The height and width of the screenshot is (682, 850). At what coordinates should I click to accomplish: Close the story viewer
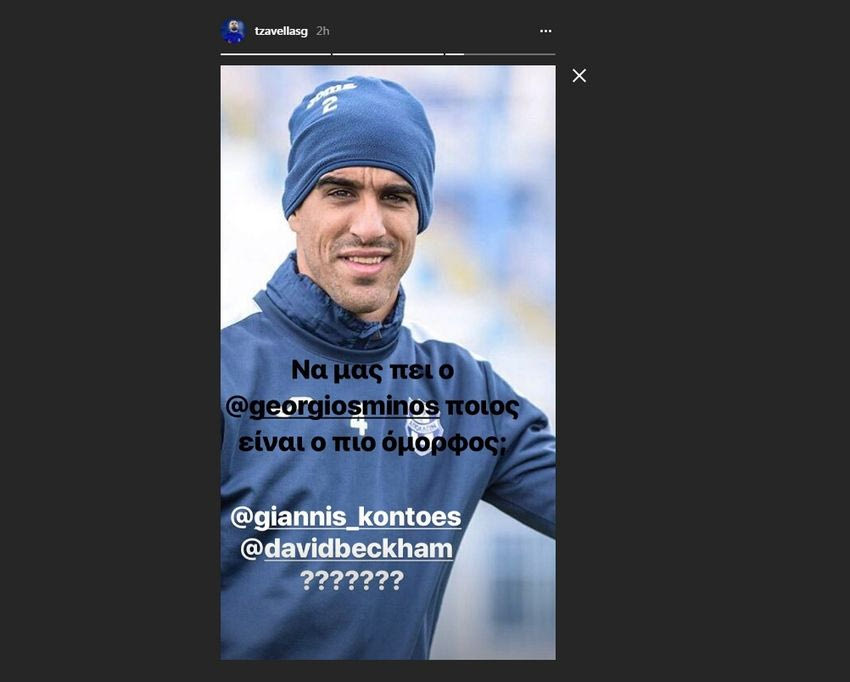click(579, 76)
